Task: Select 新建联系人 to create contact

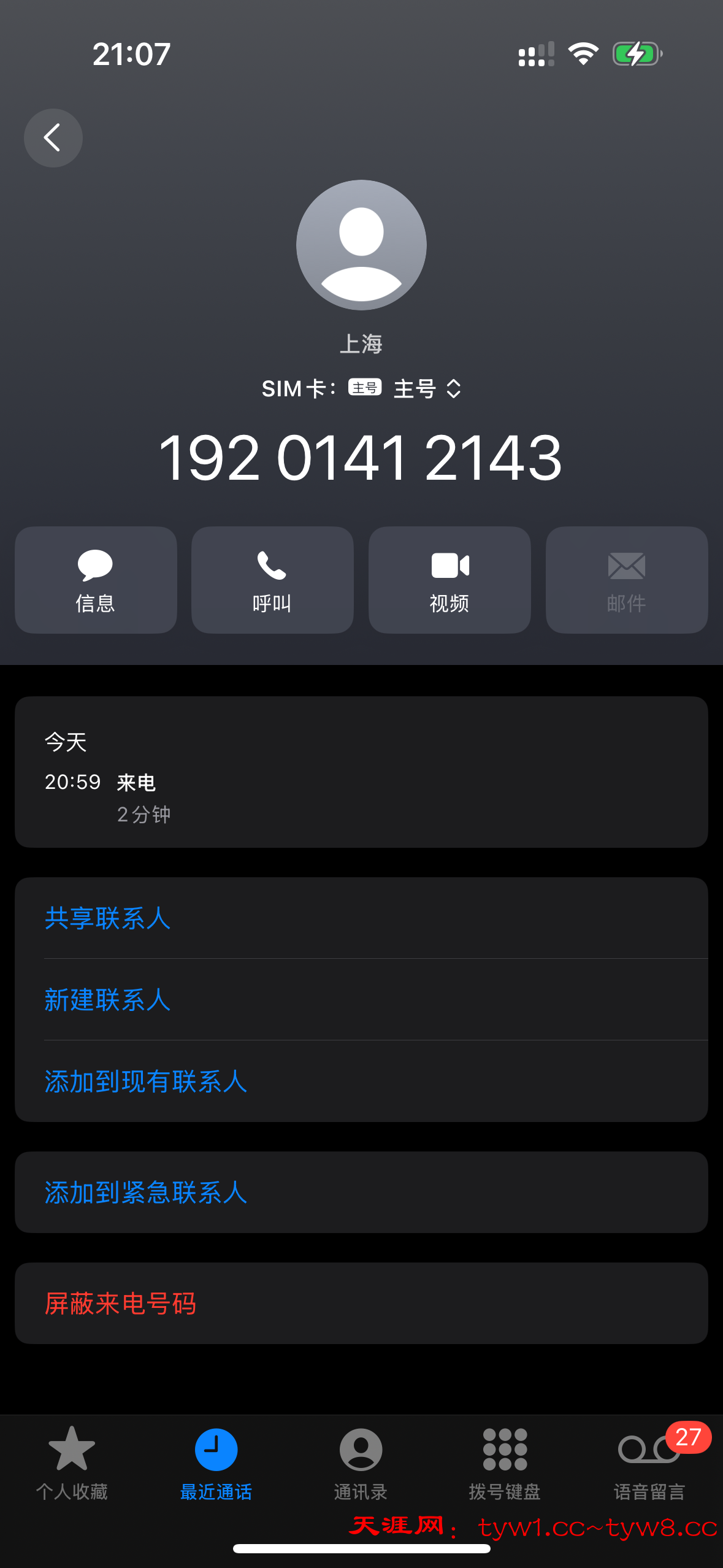Action: coord(108,1000)
